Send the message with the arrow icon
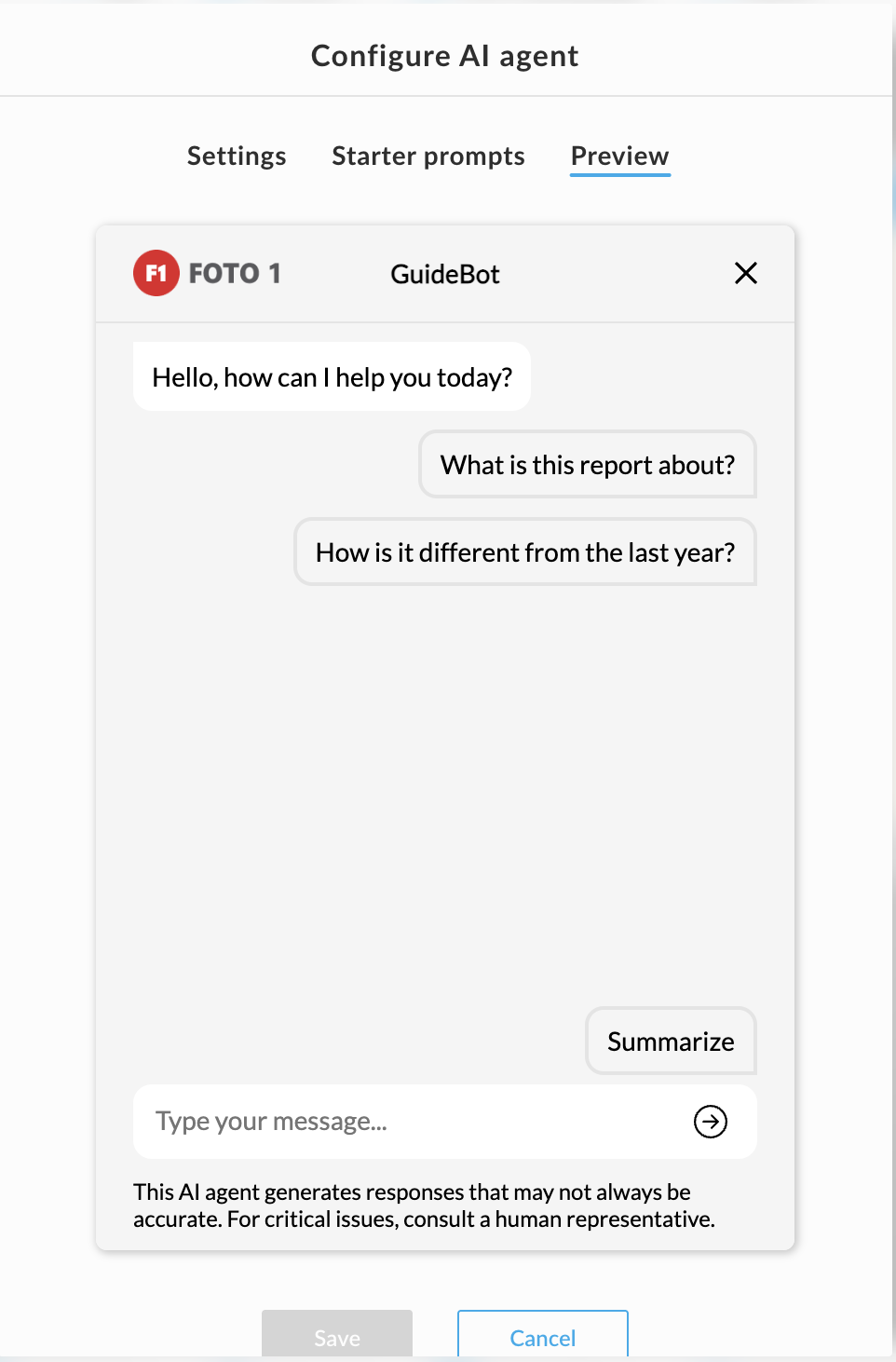Screen dimensions: 896x1362 [x=710, y=1121]
